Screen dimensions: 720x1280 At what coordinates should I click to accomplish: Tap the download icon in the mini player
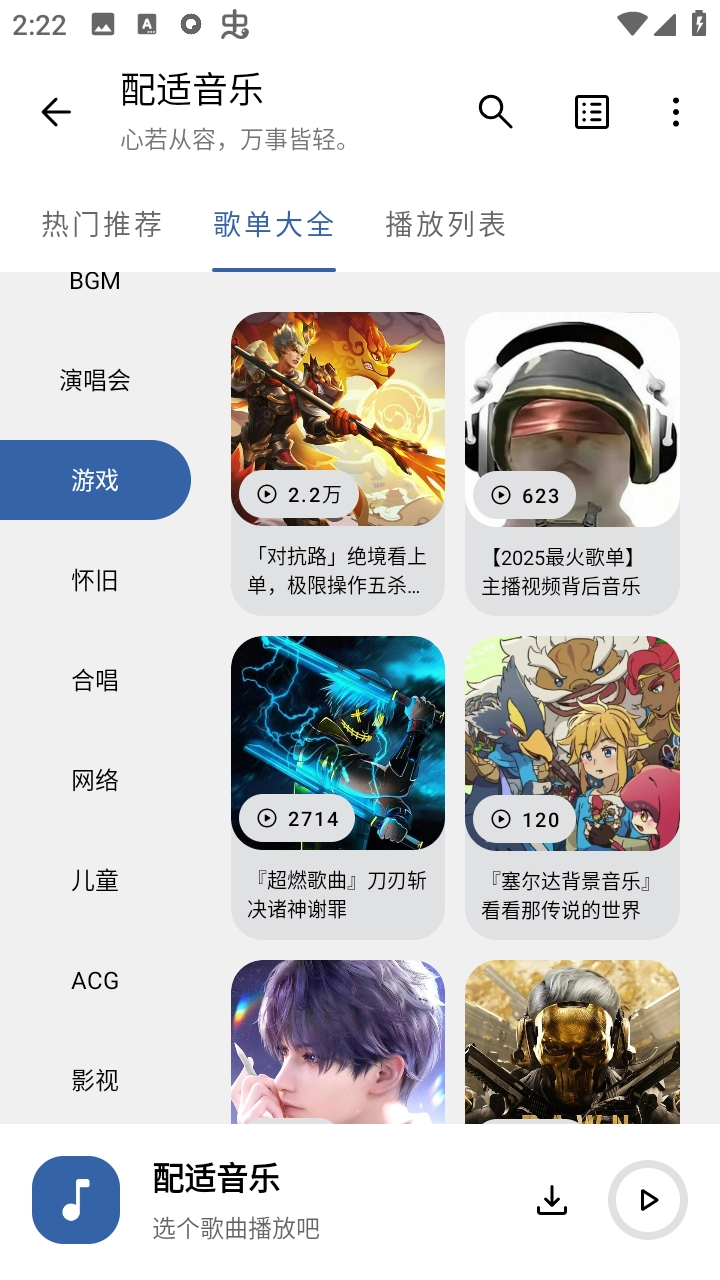pyautogui.click(x=550, y=1200)
